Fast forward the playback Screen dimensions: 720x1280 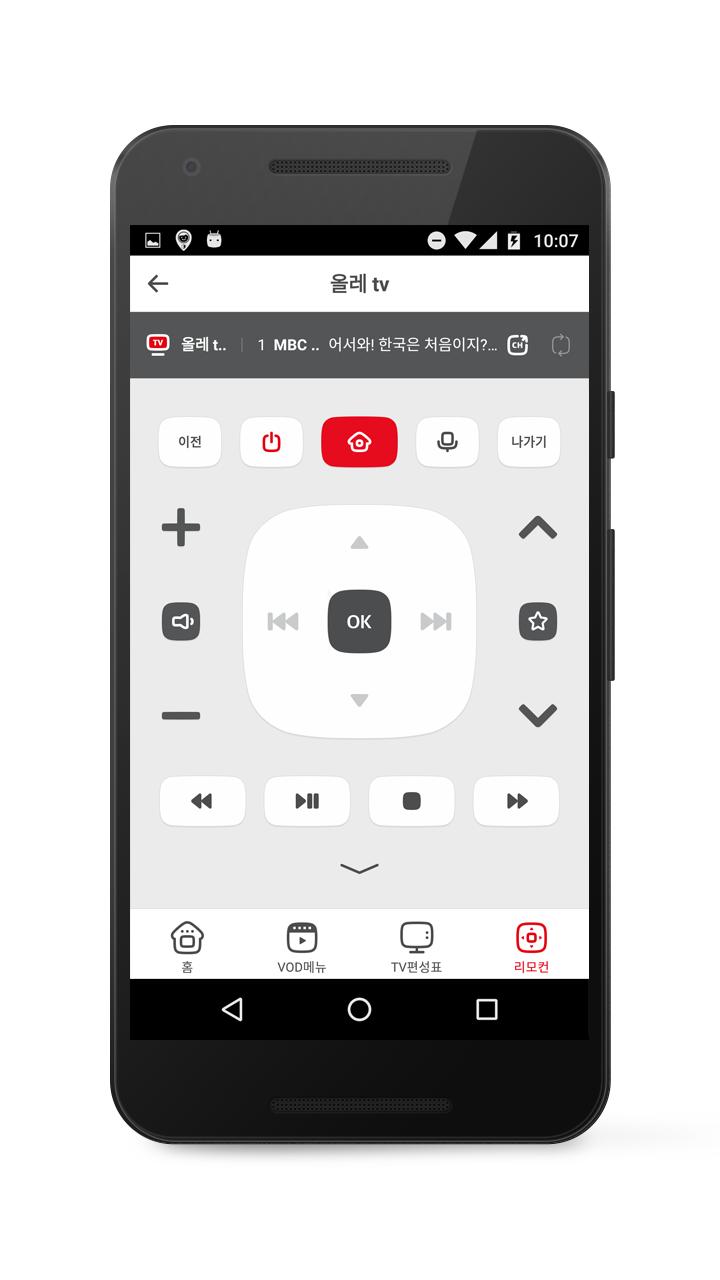pyautogui.click(x=516, y=801)
